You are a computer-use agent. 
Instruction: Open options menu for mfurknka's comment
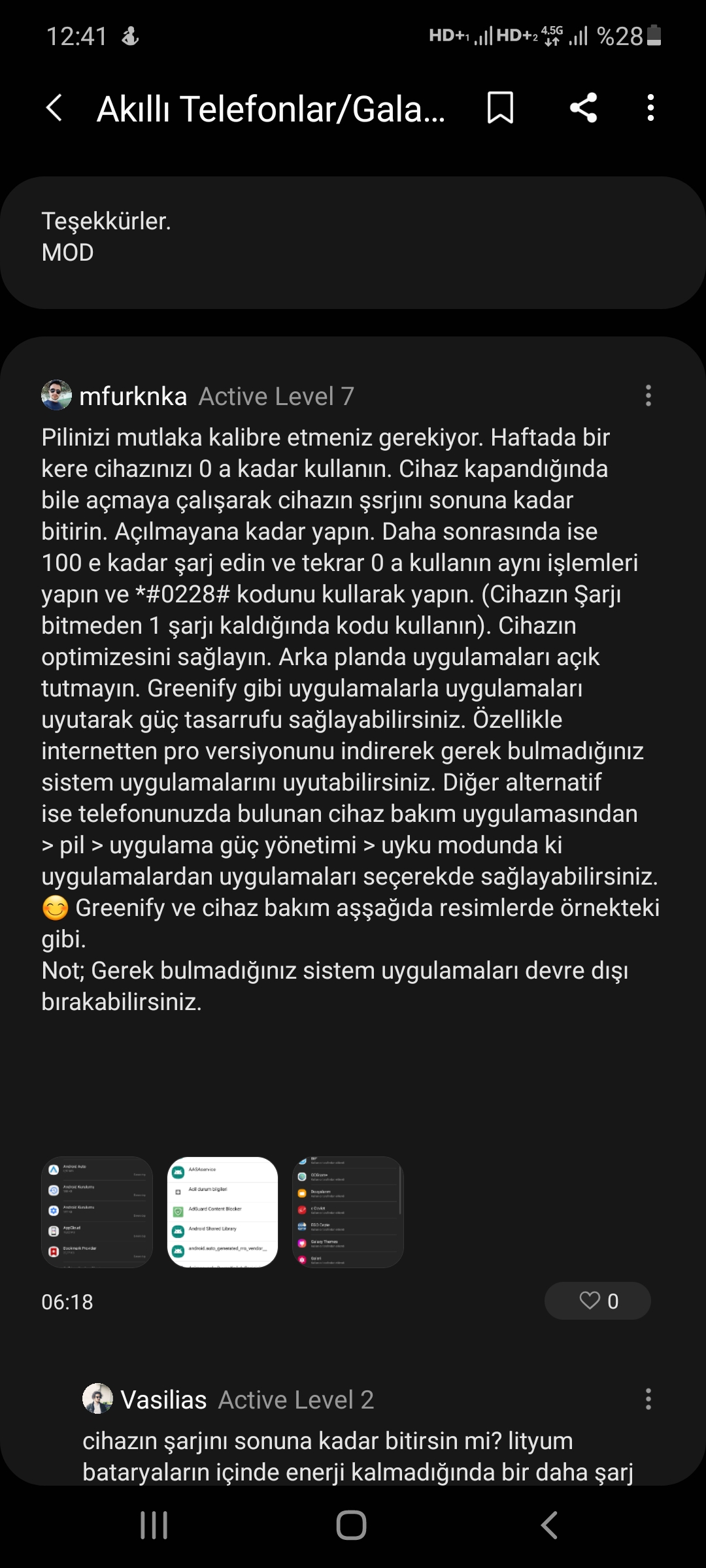pos(648,396)
